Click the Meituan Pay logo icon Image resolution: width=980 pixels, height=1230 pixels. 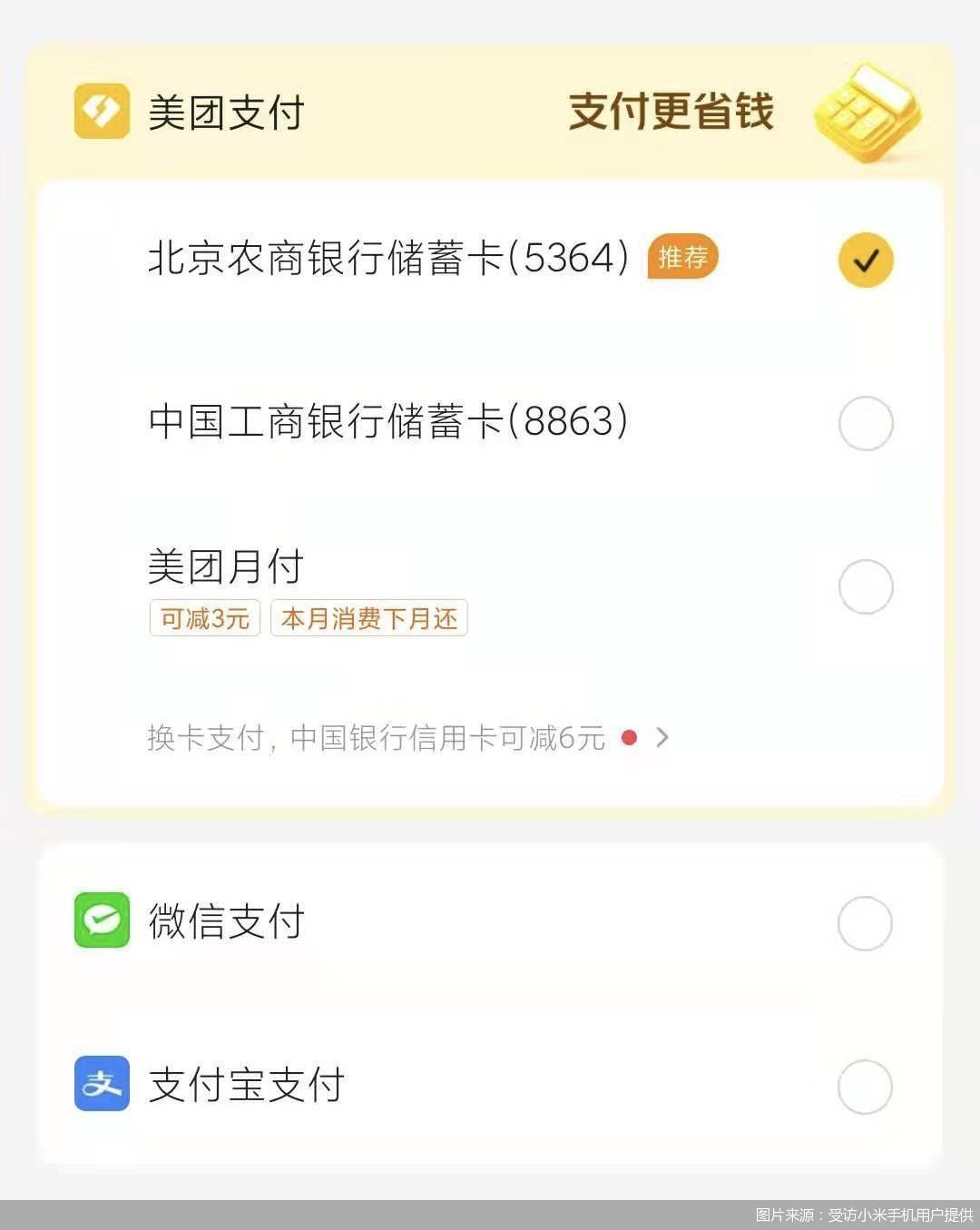click(102, 112)
